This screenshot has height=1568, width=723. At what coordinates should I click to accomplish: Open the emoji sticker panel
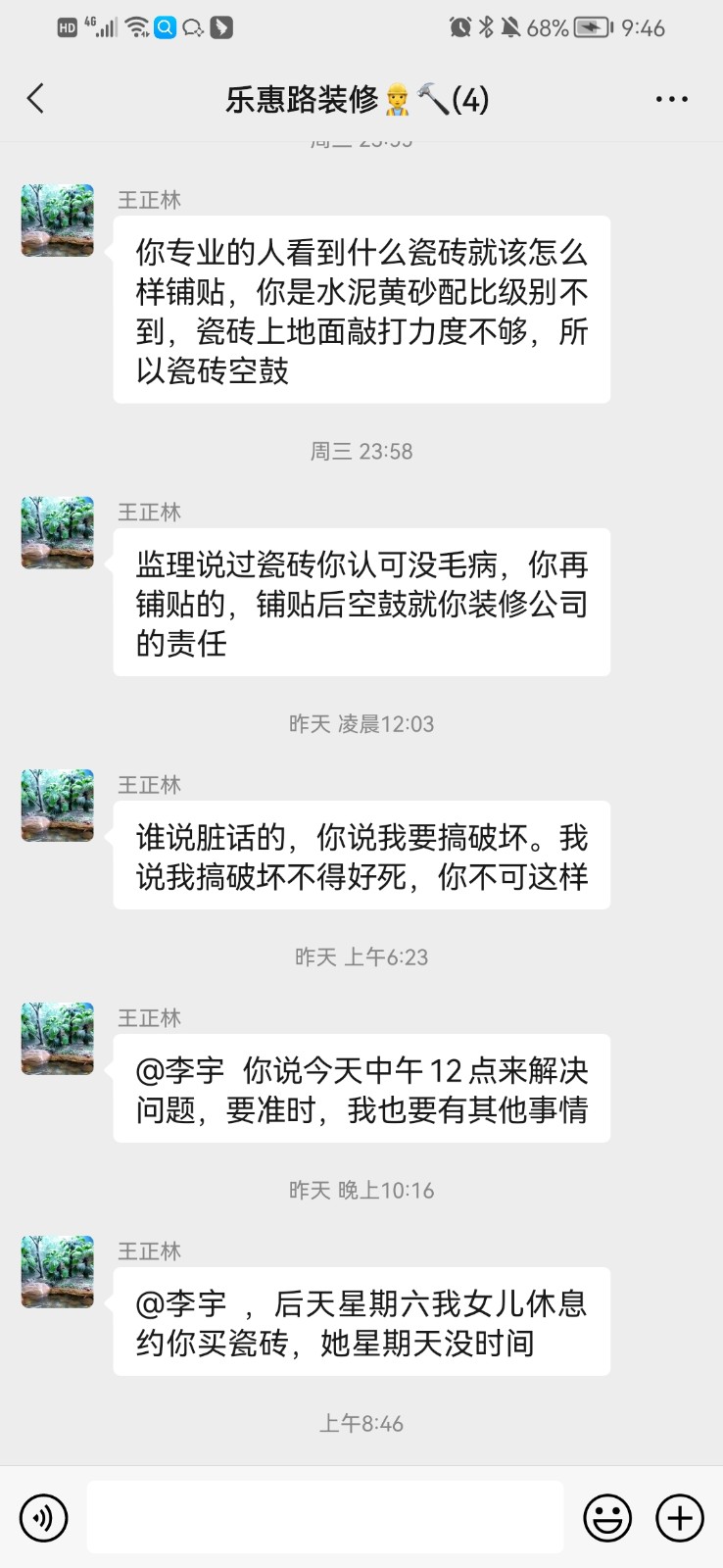tap(607, 1518)
